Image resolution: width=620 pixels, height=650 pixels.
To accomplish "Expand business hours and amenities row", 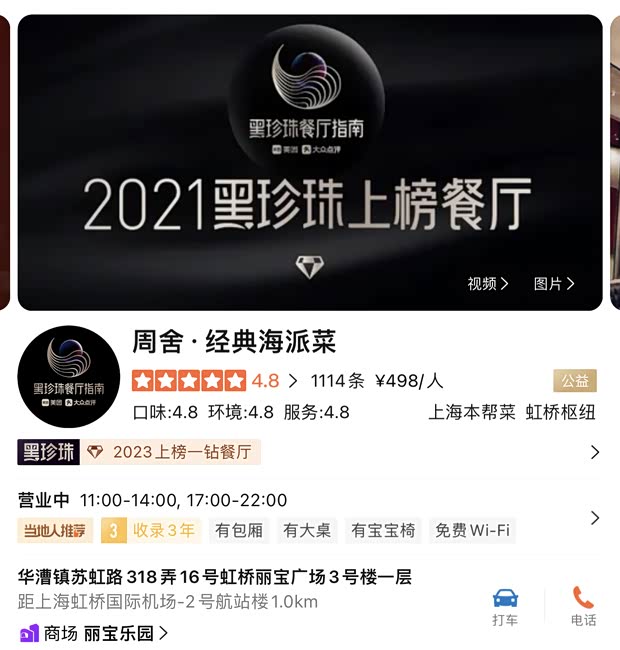I will [595, 517].
